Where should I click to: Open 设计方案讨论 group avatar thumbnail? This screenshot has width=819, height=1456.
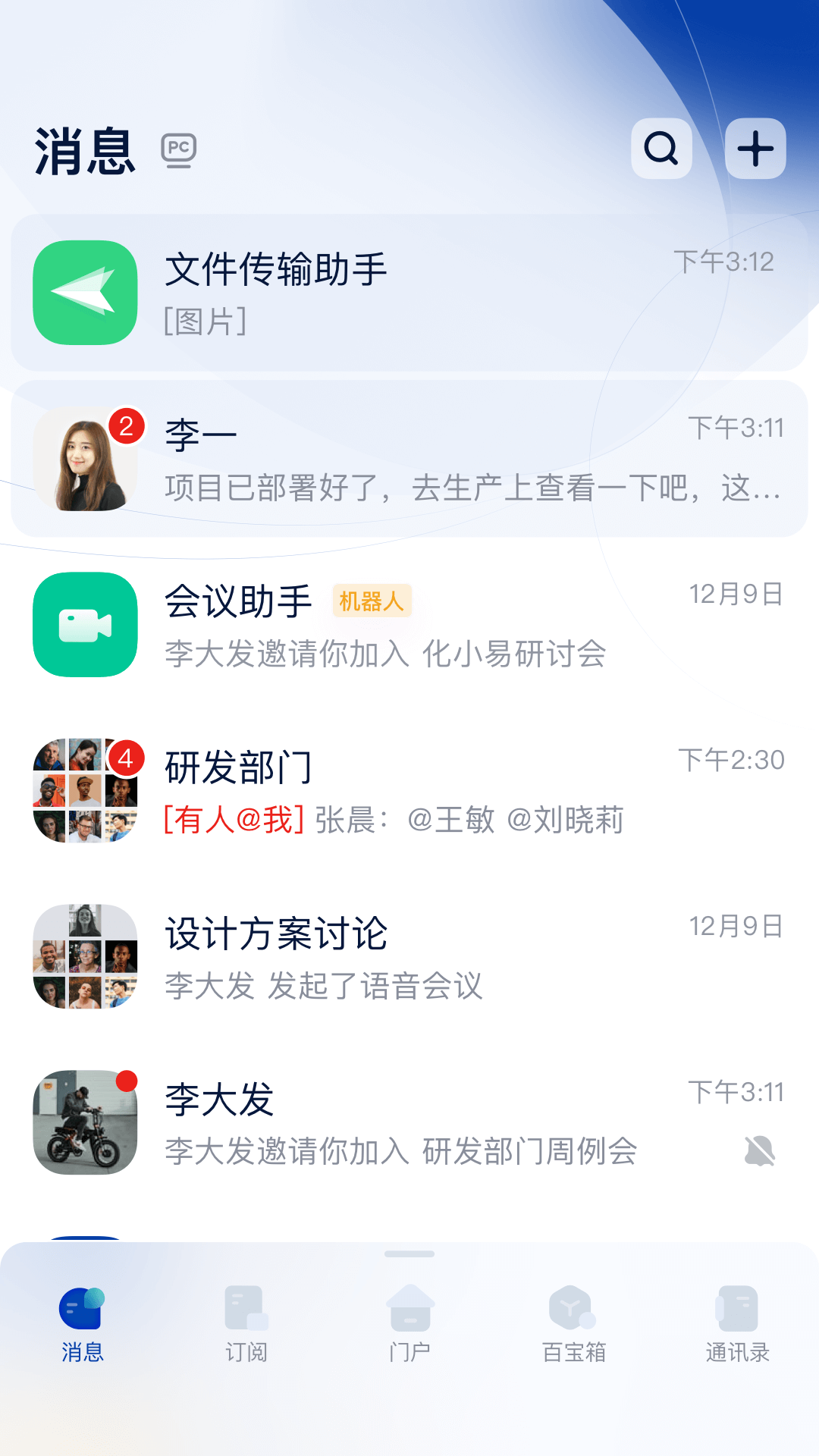(x=84, y=957)
